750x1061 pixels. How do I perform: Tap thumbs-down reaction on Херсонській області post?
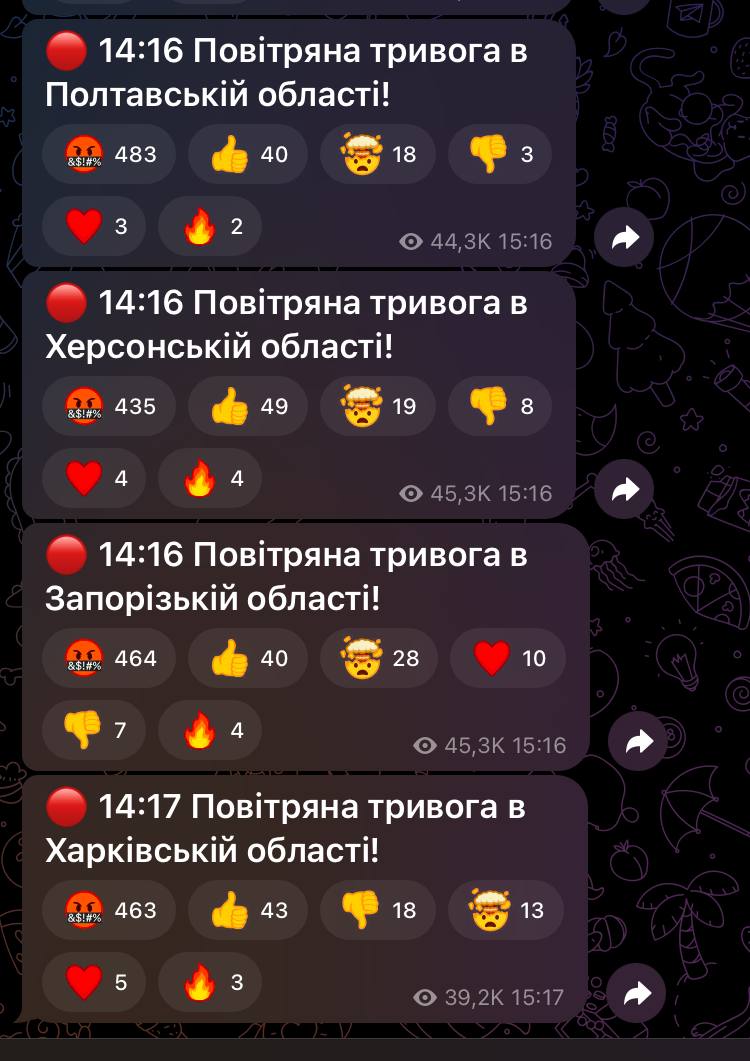(x=500, y=406)
